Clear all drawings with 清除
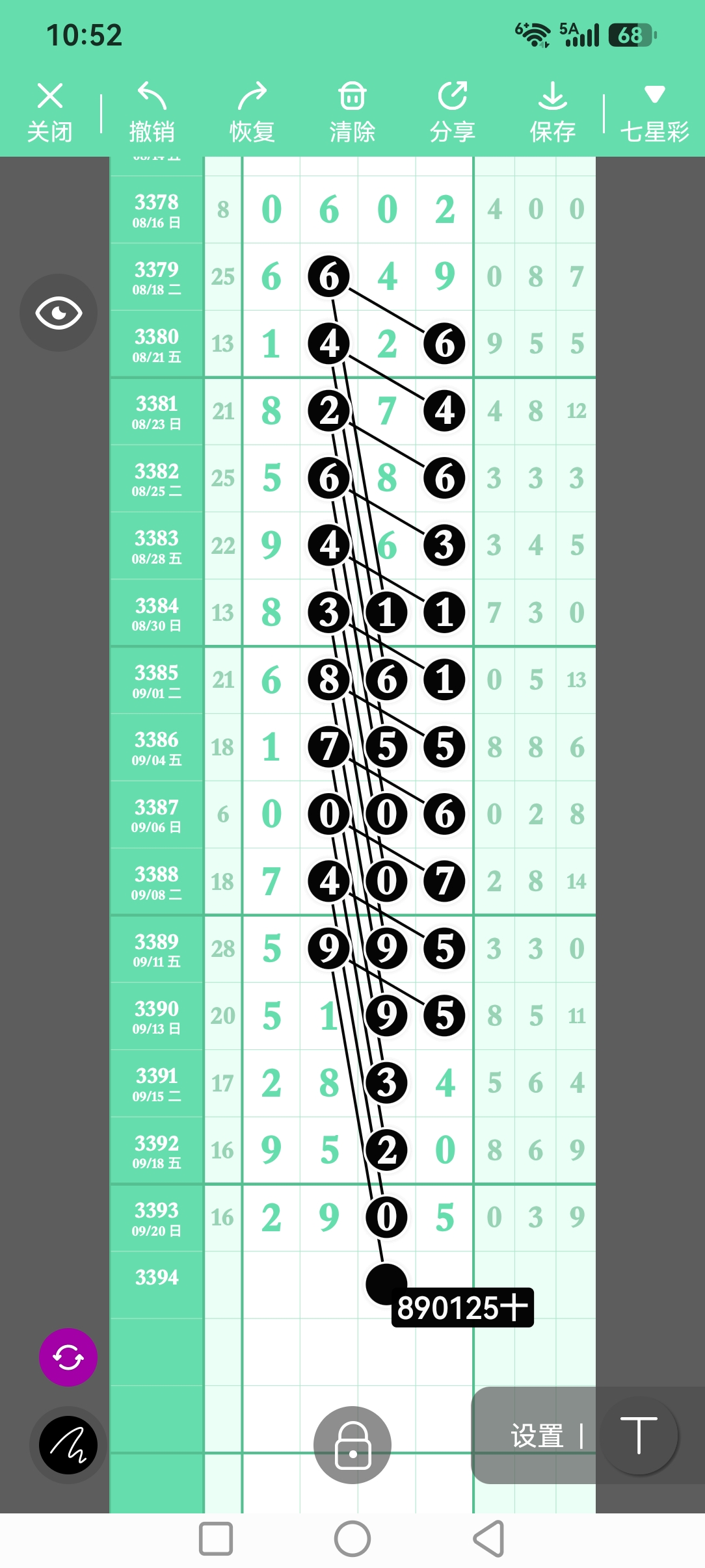Image resolution: width=705 pixels, height=1568 pixels. [x=352, y=112]
